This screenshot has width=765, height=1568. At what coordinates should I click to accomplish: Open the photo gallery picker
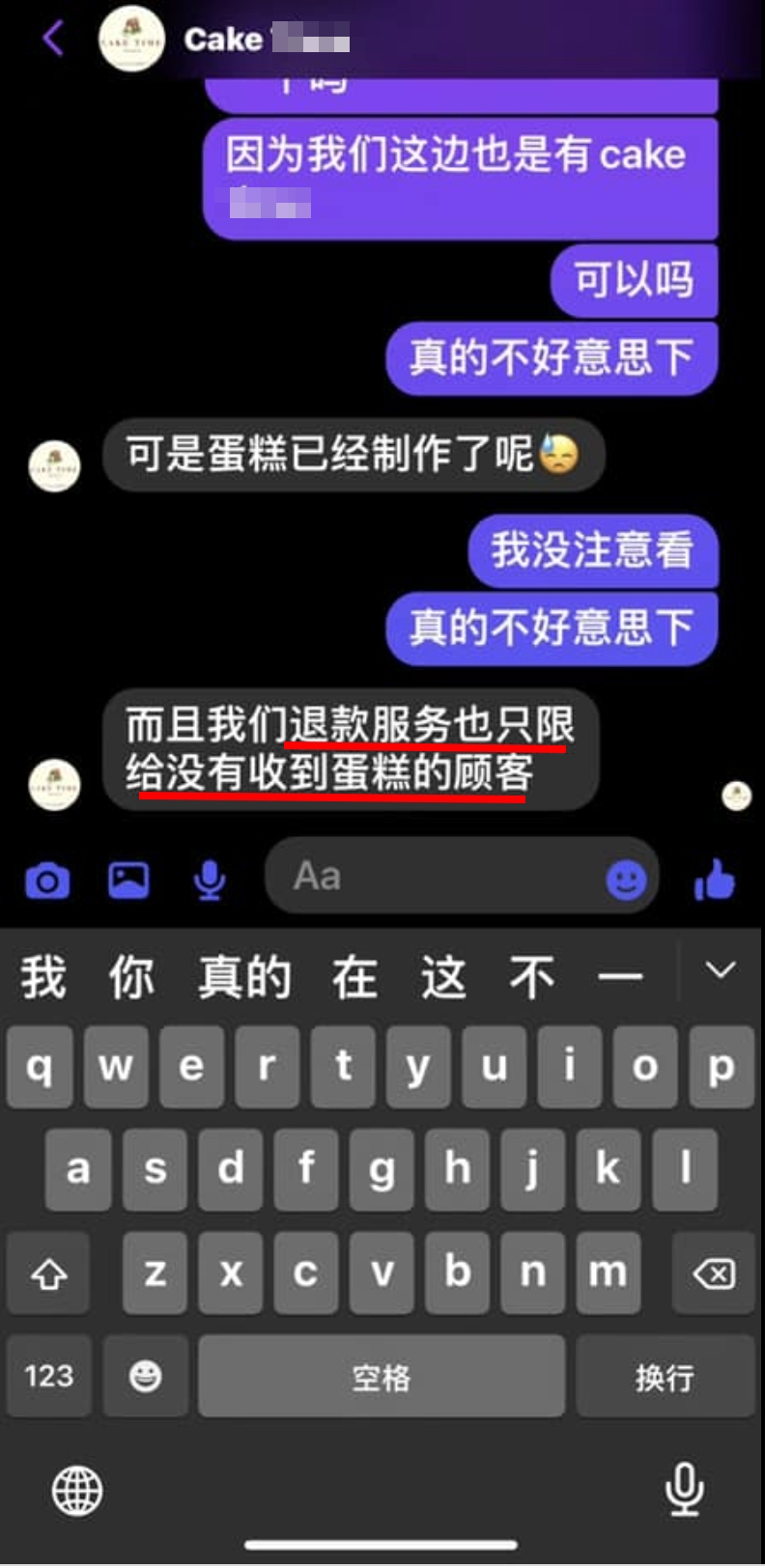(128, 880)
